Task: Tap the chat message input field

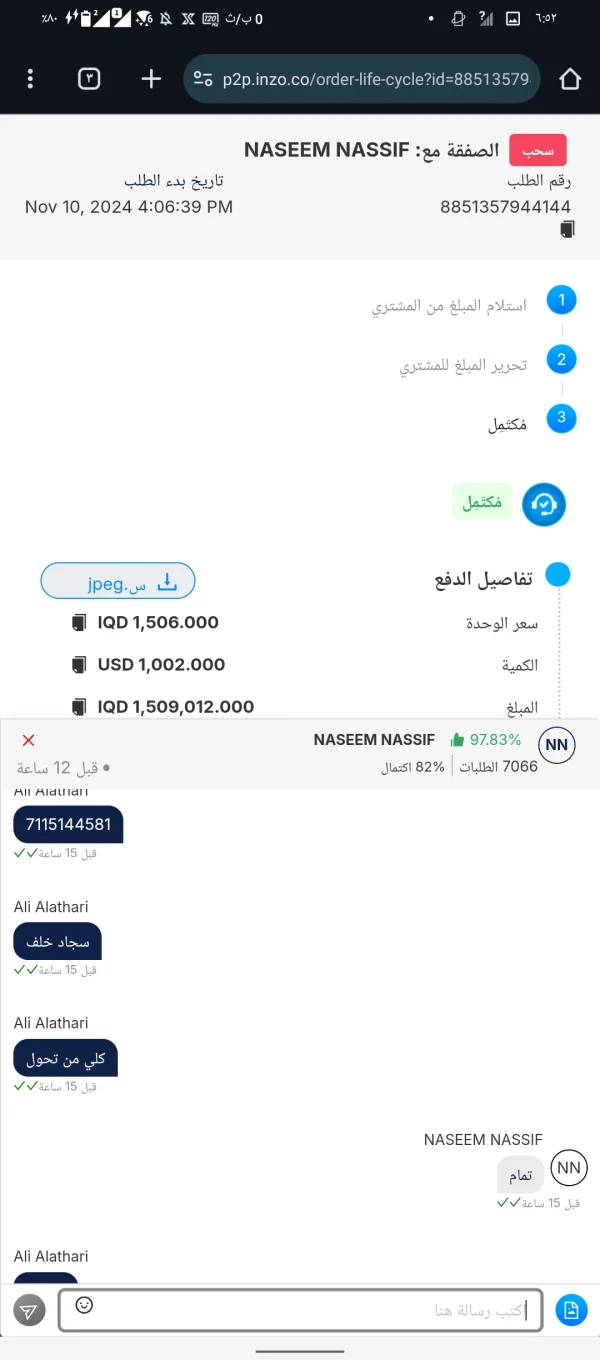Action: [x=300, y=1310]
